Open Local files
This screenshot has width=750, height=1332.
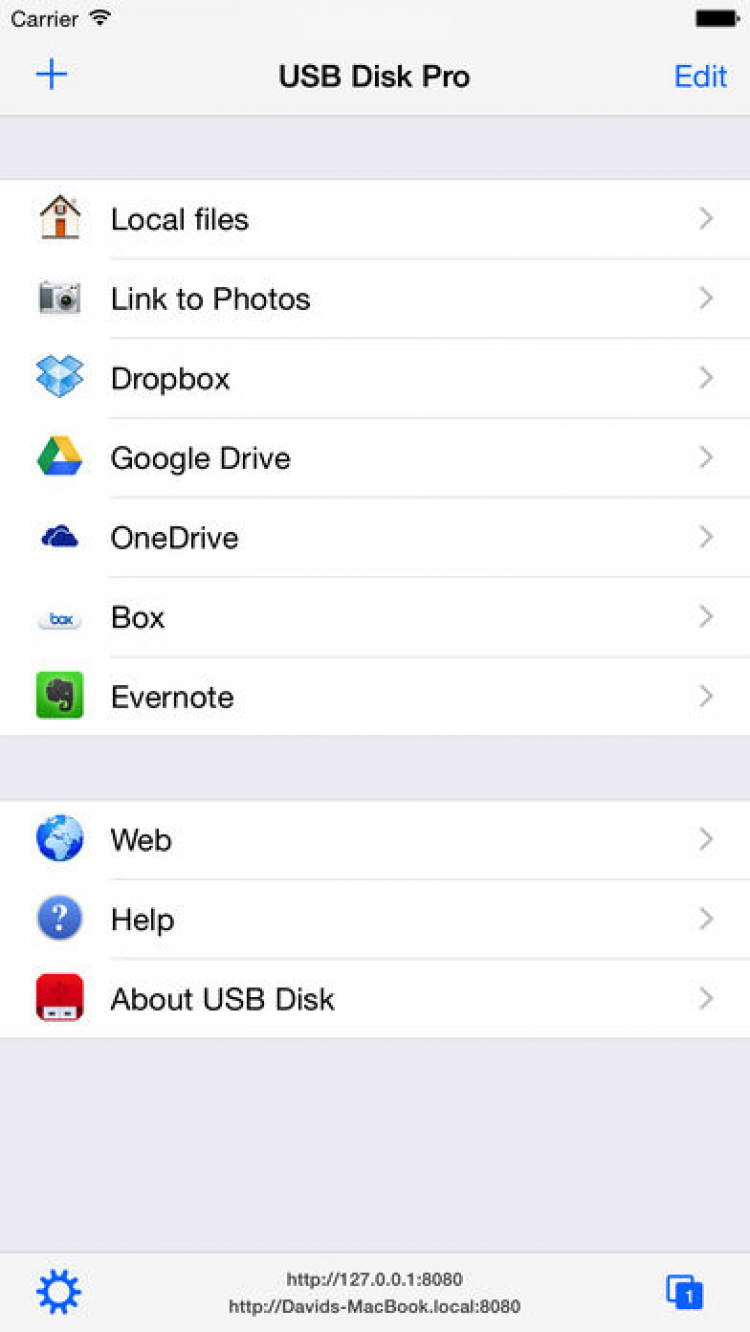pos(375,219)
